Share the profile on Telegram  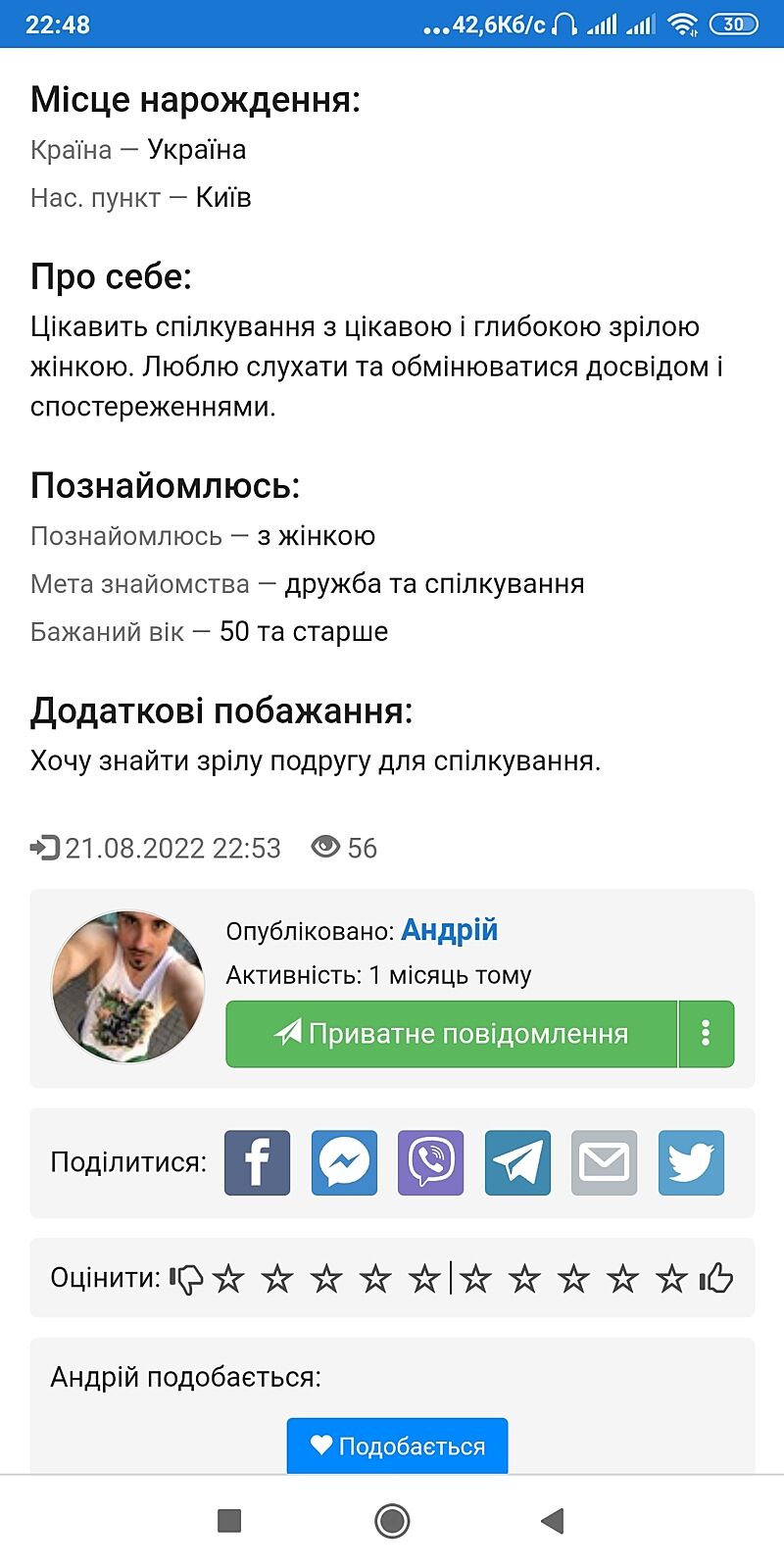(x=517, y=1162)
